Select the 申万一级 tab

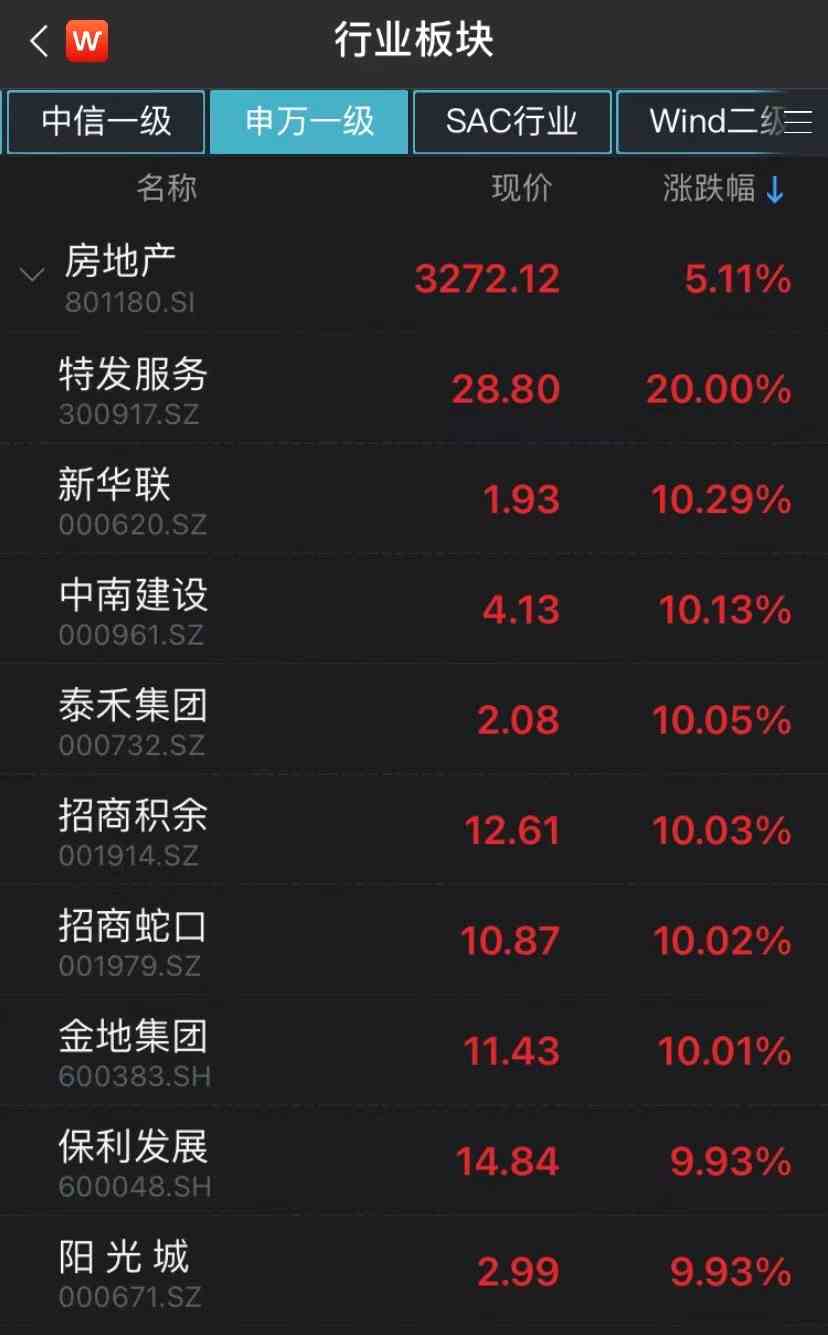coord(309,122)
